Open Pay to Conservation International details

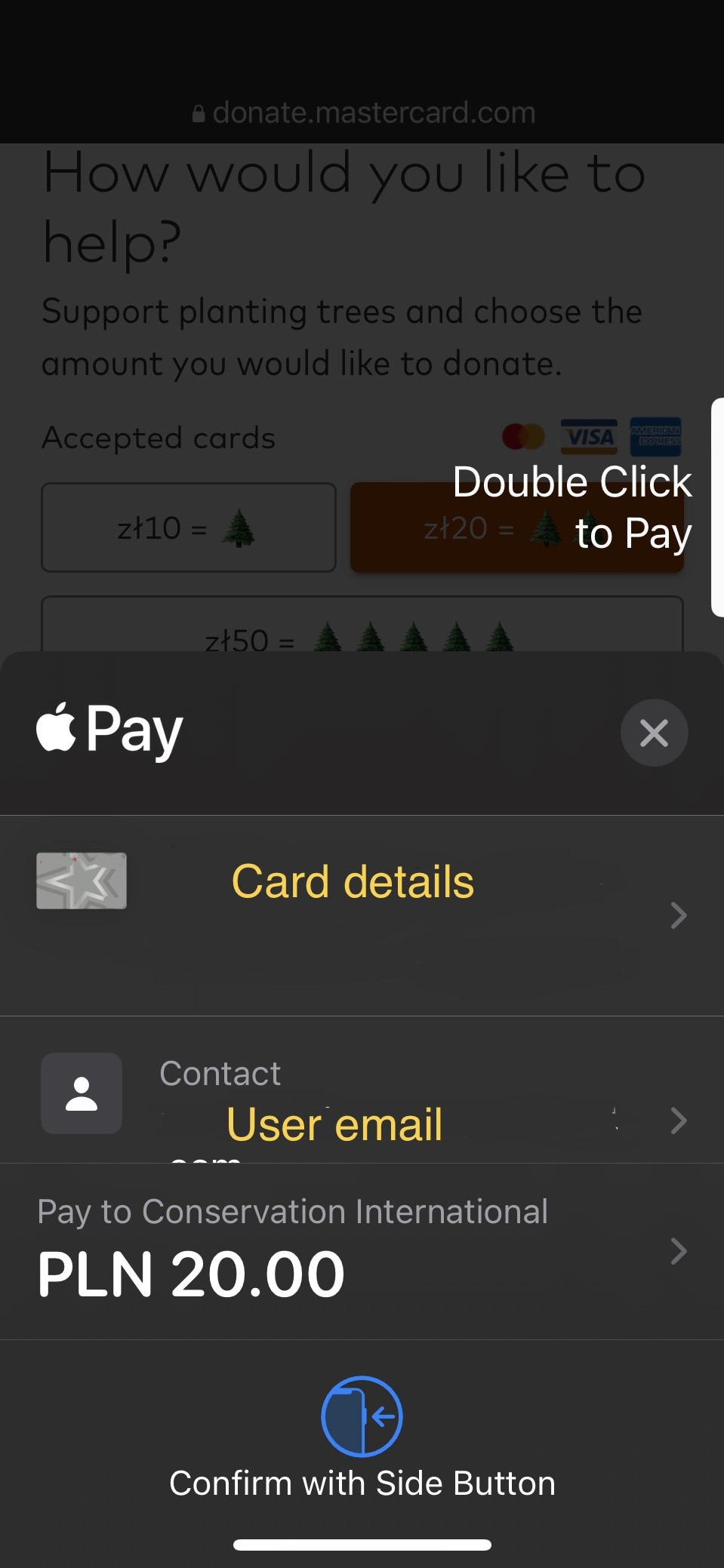362,1250
